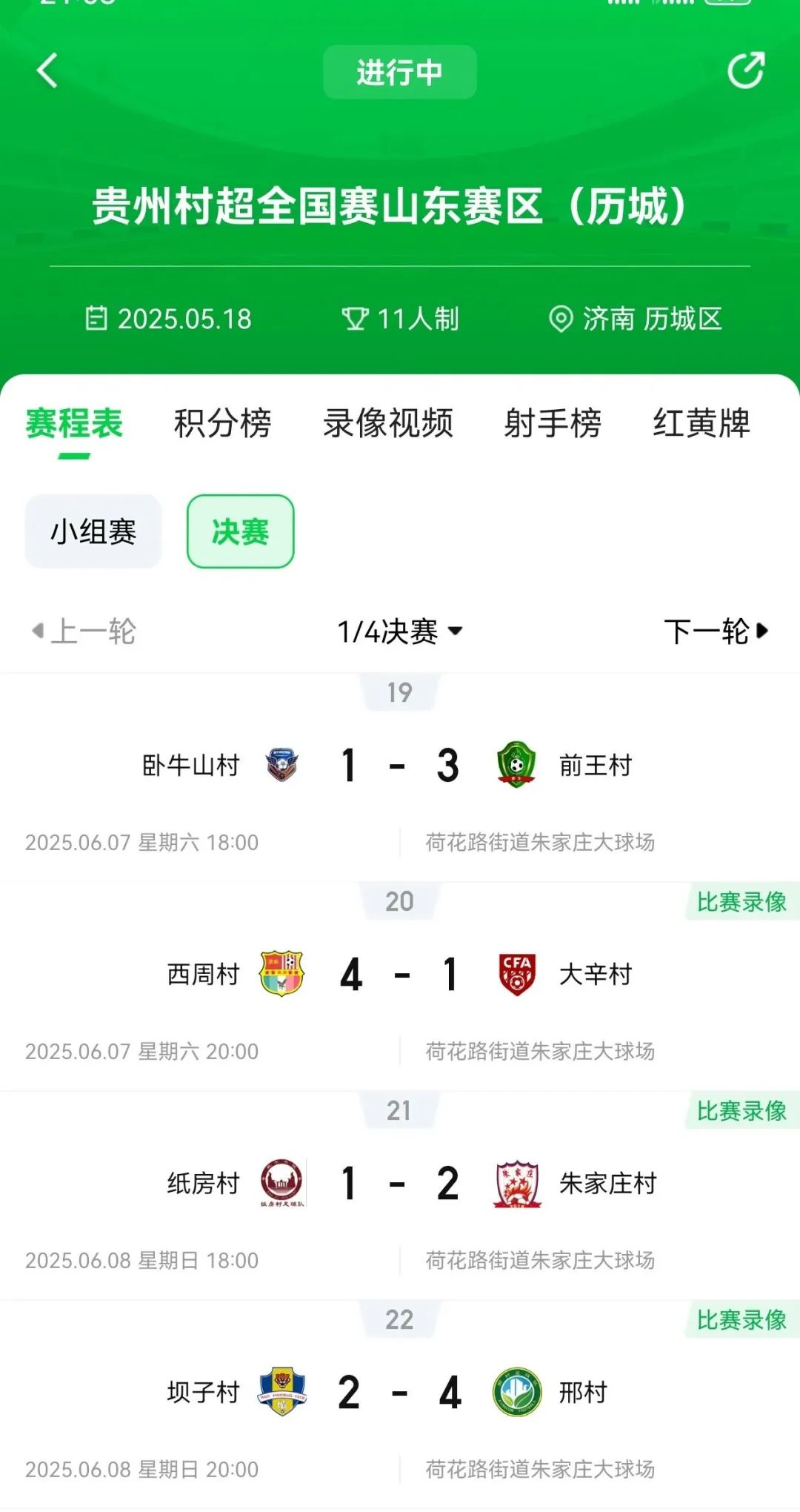This screenshot has height=1512, width=800.
Task: Select the 小组赛 stage chip
Action: pos(93,532)
